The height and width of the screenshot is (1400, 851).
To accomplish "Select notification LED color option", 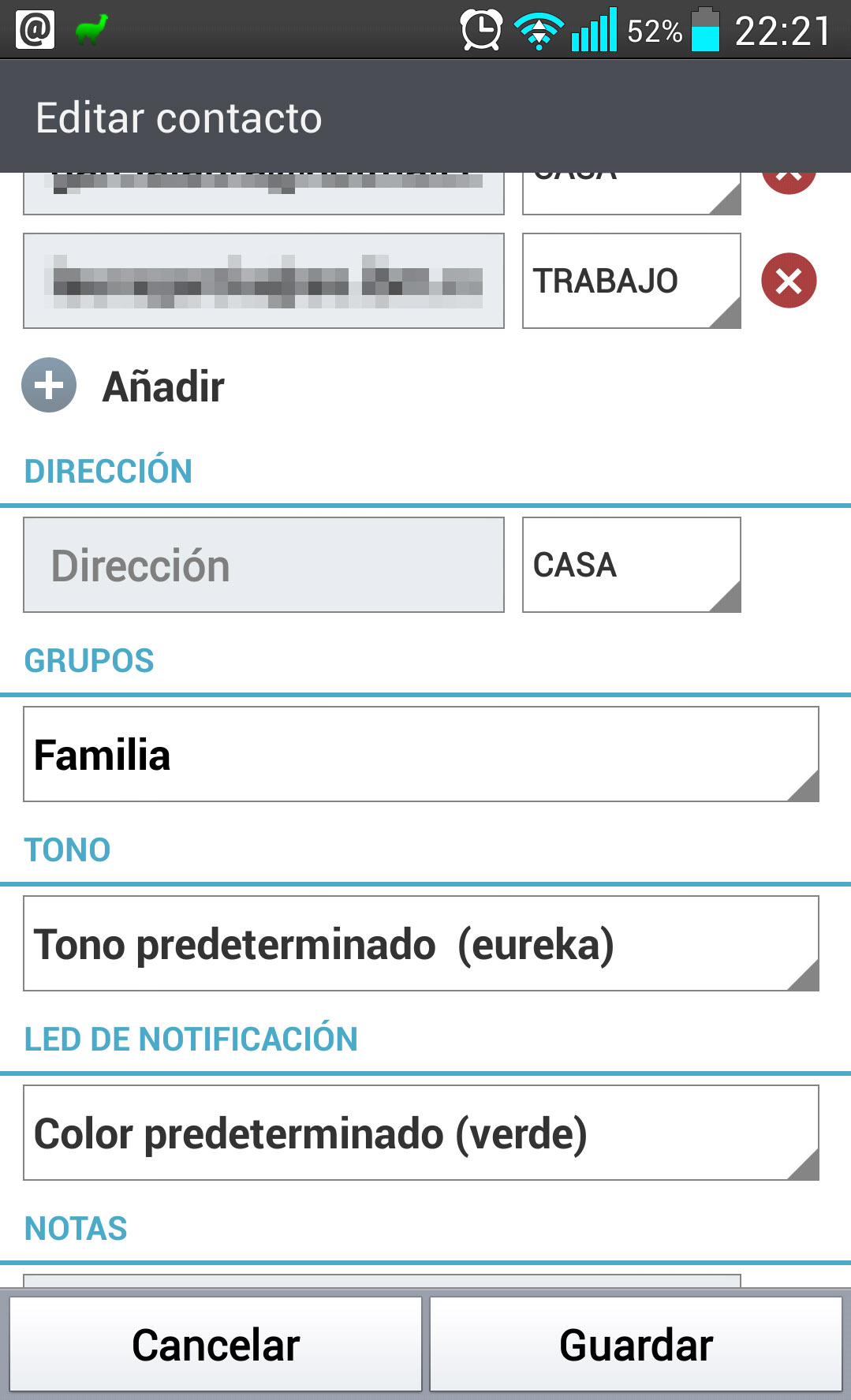I will [x=421, y=1133].
